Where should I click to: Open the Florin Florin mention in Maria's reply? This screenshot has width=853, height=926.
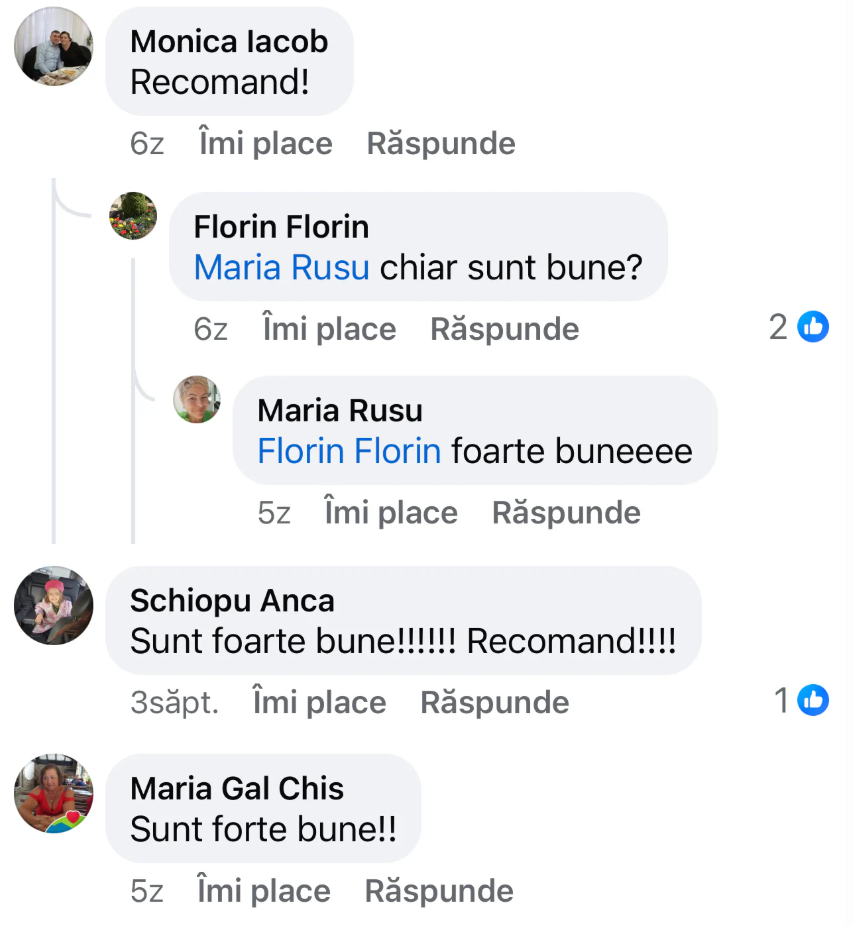[x=349, y=451]
